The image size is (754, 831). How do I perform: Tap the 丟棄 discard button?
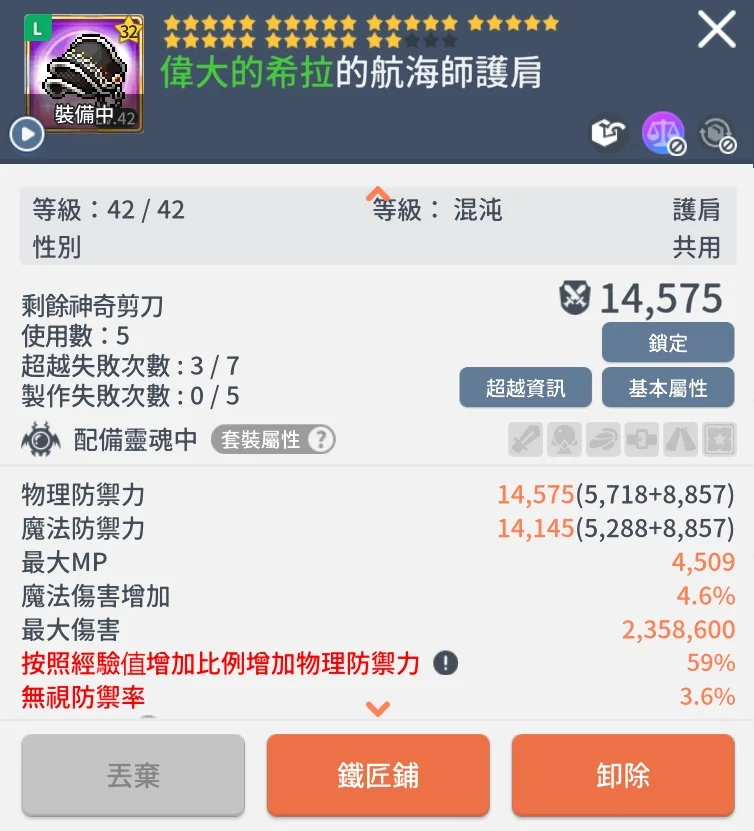(133, 776)
